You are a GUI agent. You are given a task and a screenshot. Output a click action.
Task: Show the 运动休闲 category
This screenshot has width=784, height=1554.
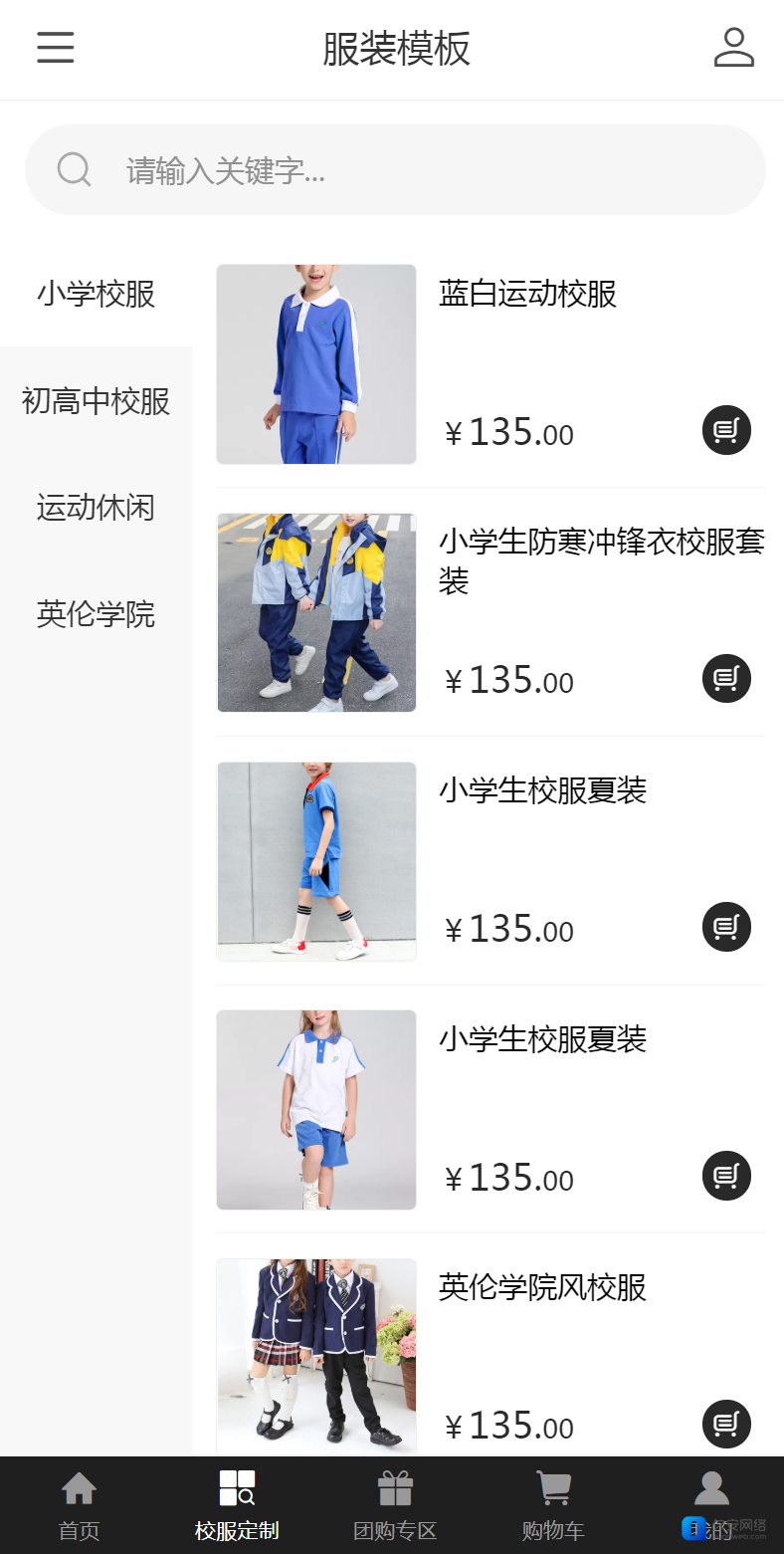click(96, 508)
